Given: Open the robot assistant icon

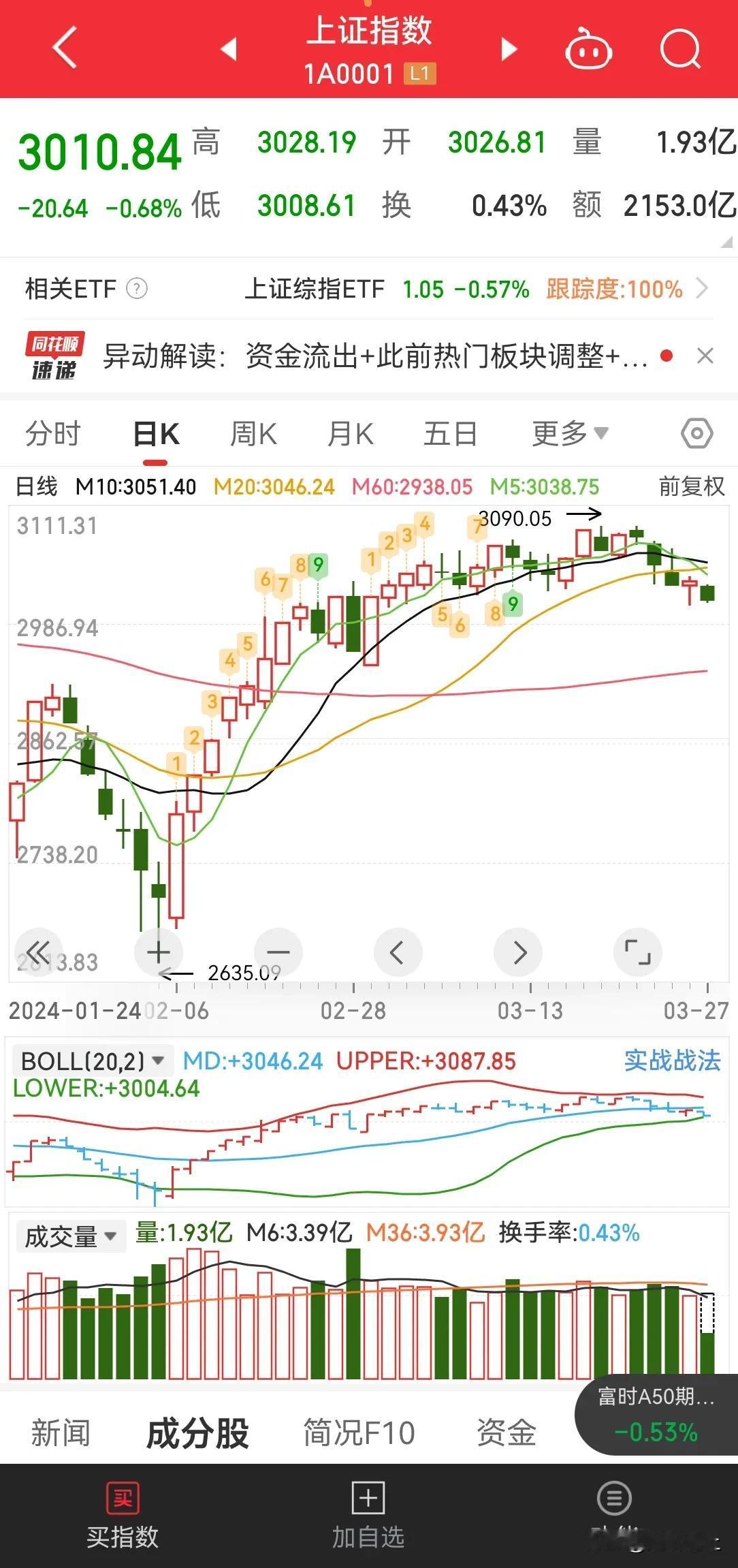Looking at the screenshot, I should [x=589, y=49].
